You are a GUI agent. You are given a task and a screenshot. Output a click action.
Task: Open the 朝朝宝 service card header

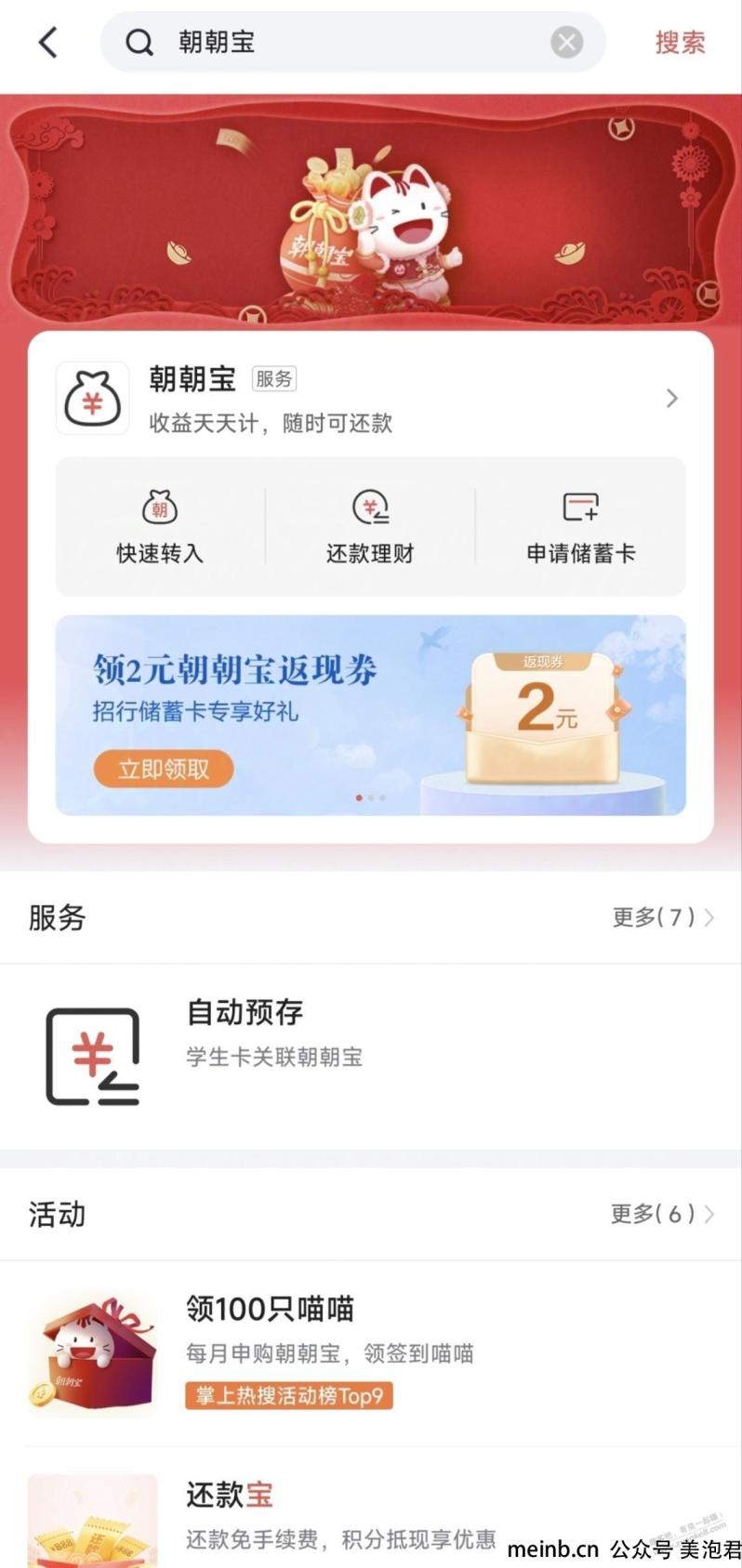pyautogui.click(x=370, y=400)
